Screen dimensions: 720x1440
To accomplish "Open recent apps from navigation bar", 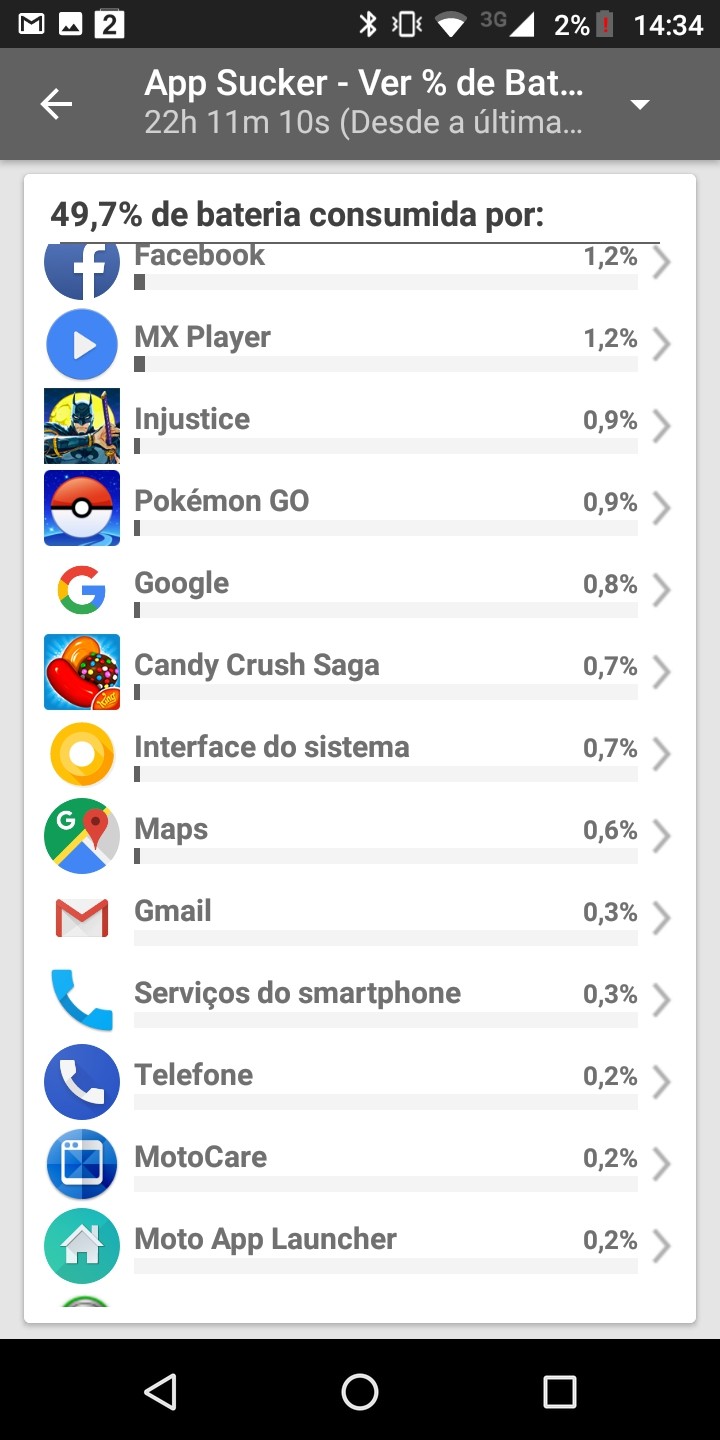I will click(559, 1391).
